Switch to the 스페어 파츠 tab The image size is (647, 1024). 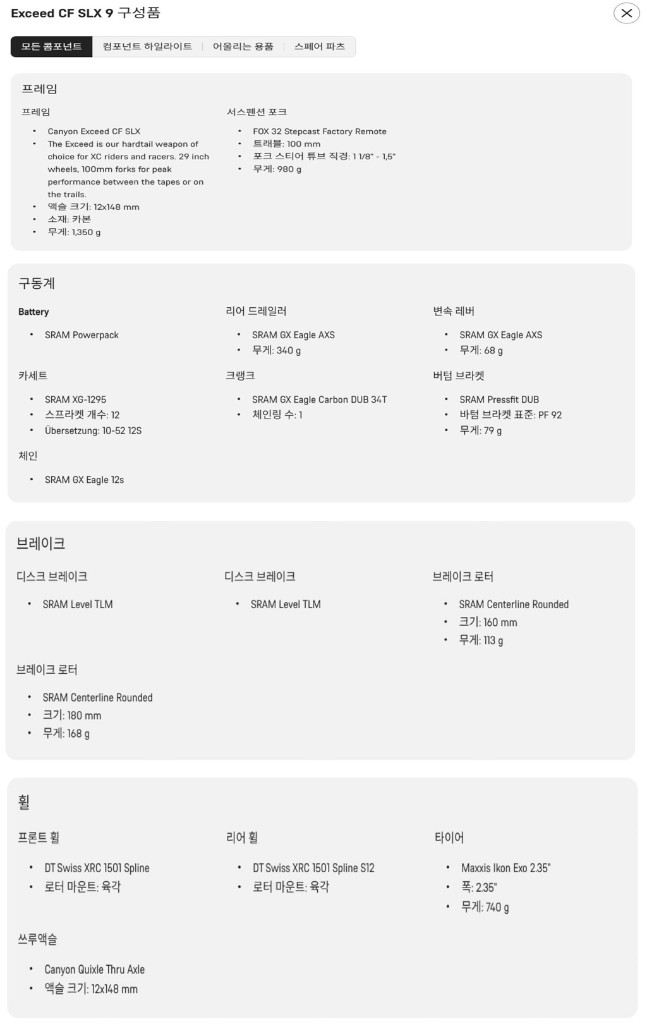319,47
